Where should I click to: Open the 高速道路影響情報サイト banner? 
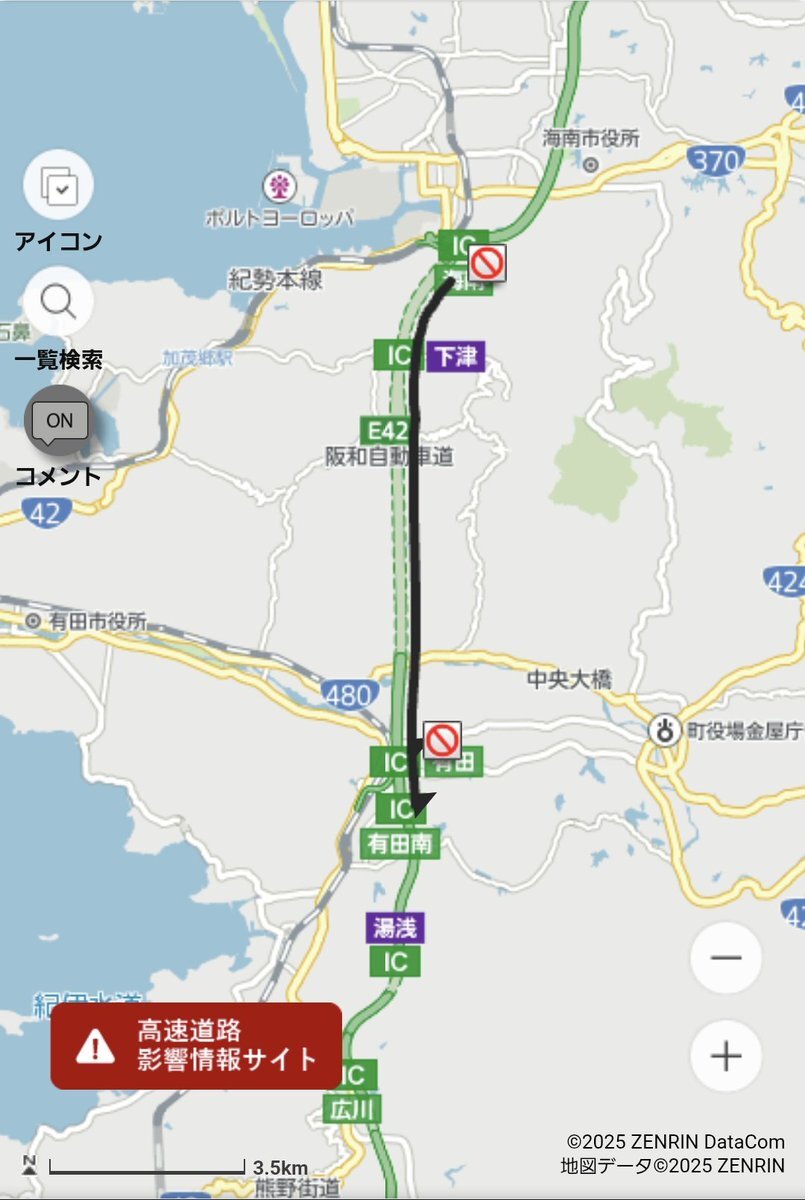pos(196,1045)
